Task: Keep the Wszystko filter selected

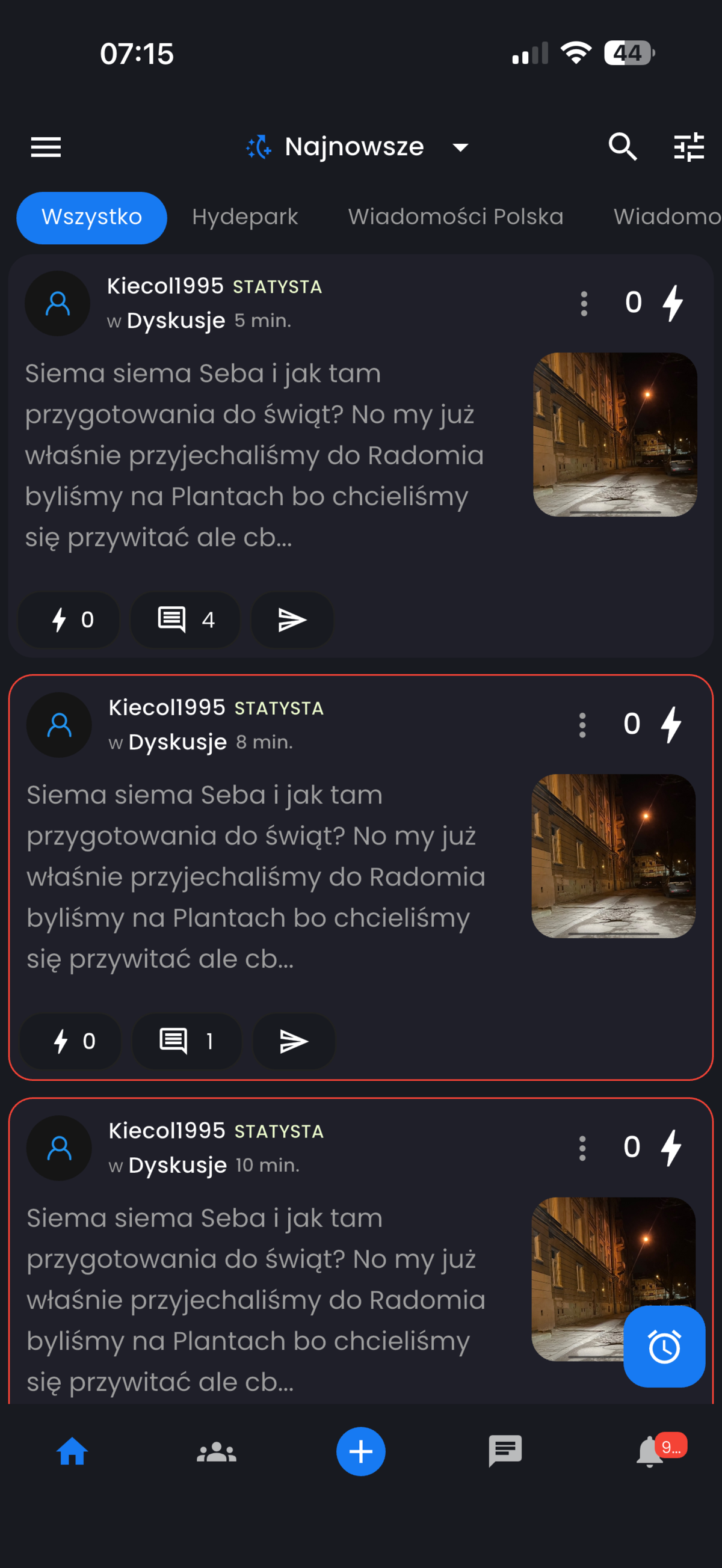Action: (91, 217)
